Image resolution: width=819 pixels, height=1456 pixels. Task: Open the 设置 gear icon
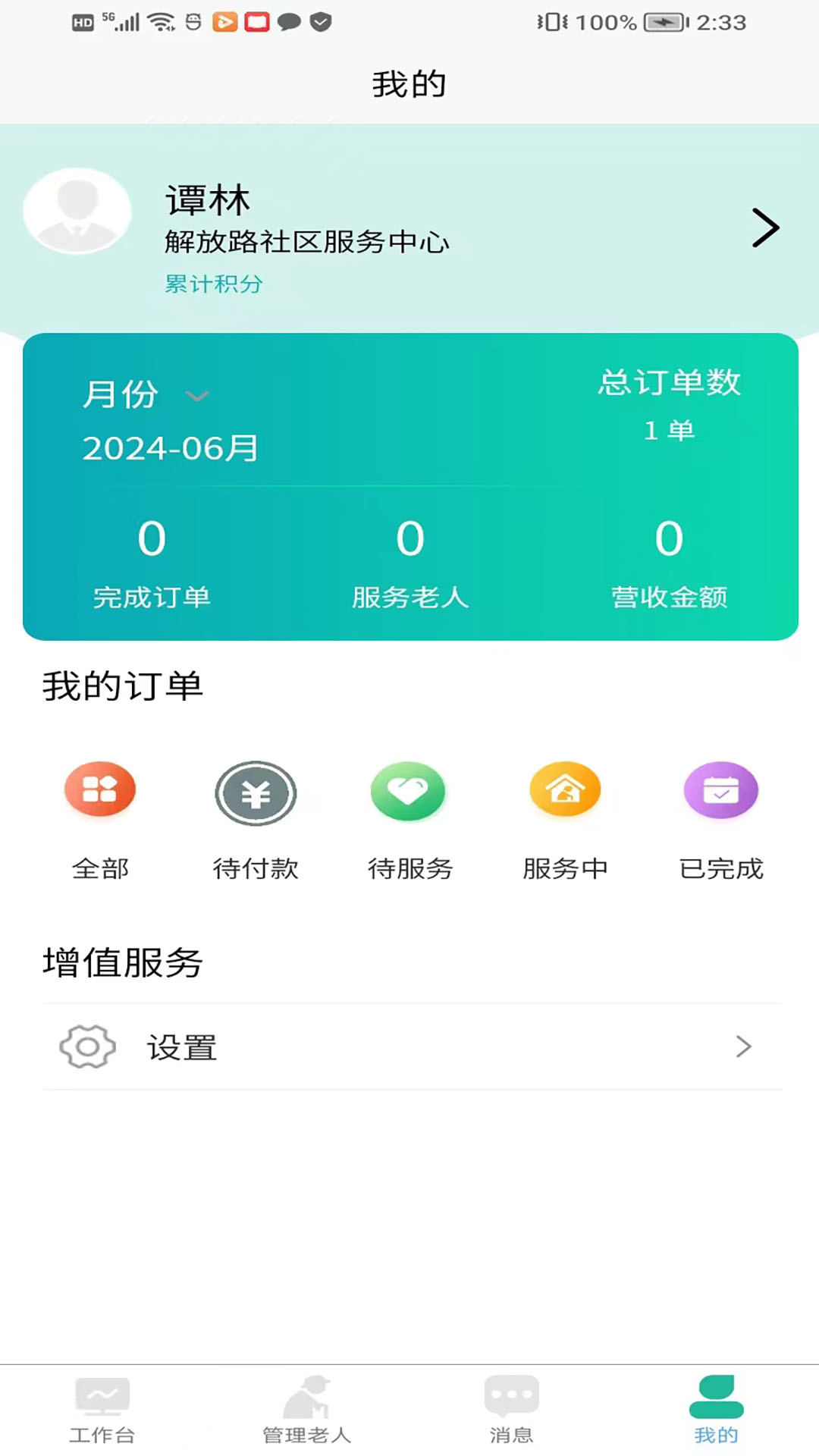[x=86, y=1048]
